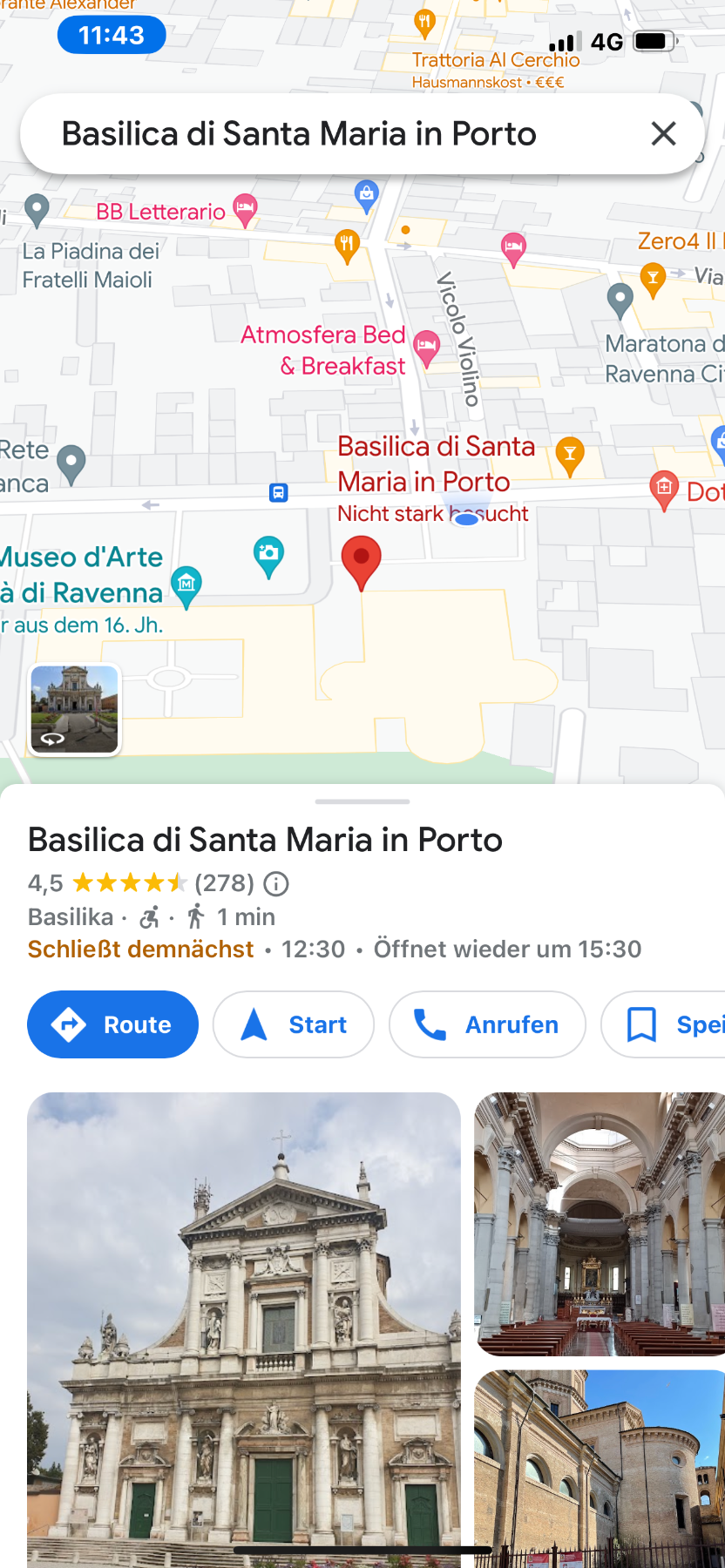View opening hours starting with Schließt demnächst

(x=334, y=949)
